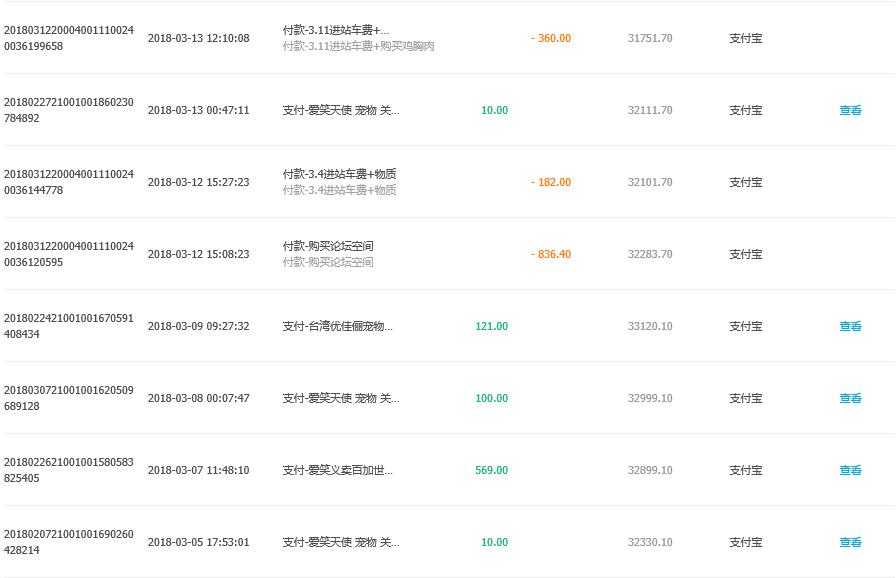Viewport: 896px width, 578px height.
Task: Open 查看 for the 100.00 payment on 2018-03-08
Action: [850, 399]
